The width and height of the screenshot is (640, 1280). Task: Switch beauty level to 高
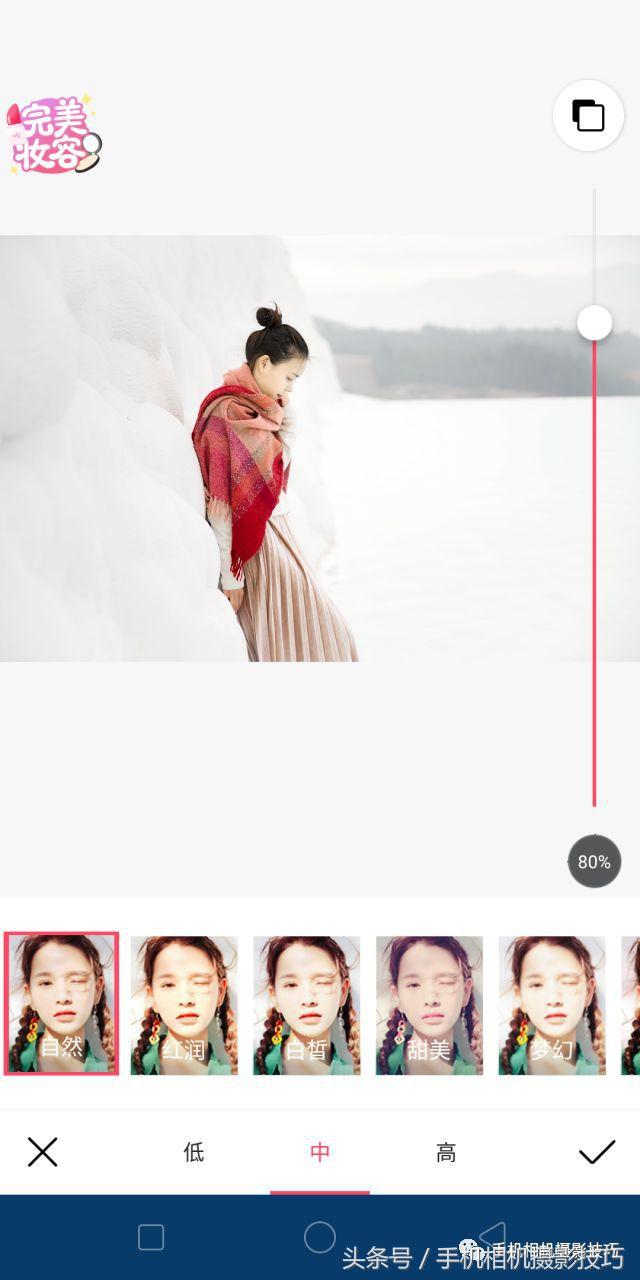pos(446,1152)
